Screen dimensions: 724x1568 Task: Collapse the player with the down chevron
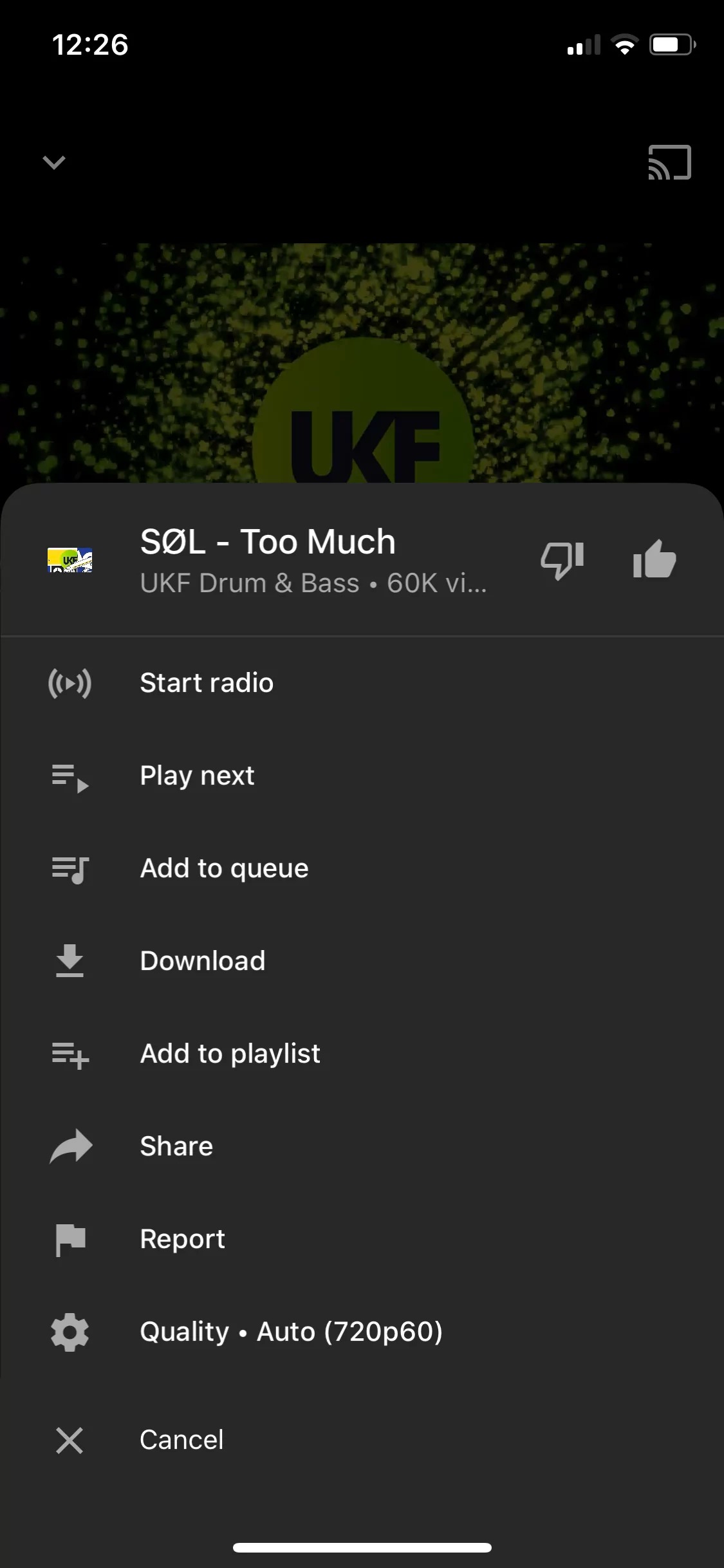(54, 162)
